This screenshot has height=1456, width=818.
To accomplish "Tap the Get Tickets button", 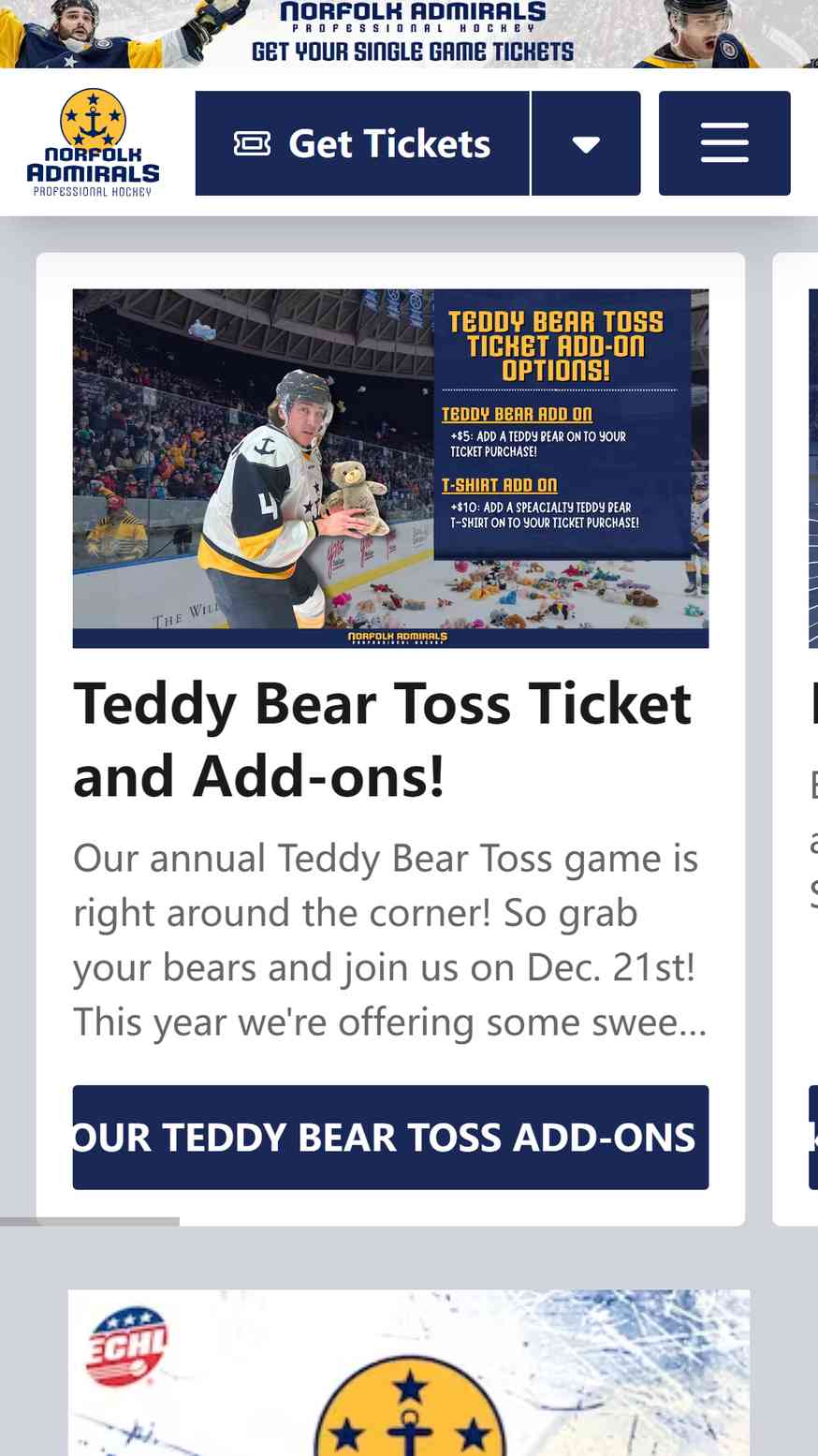I will click(x=362, y=143).
